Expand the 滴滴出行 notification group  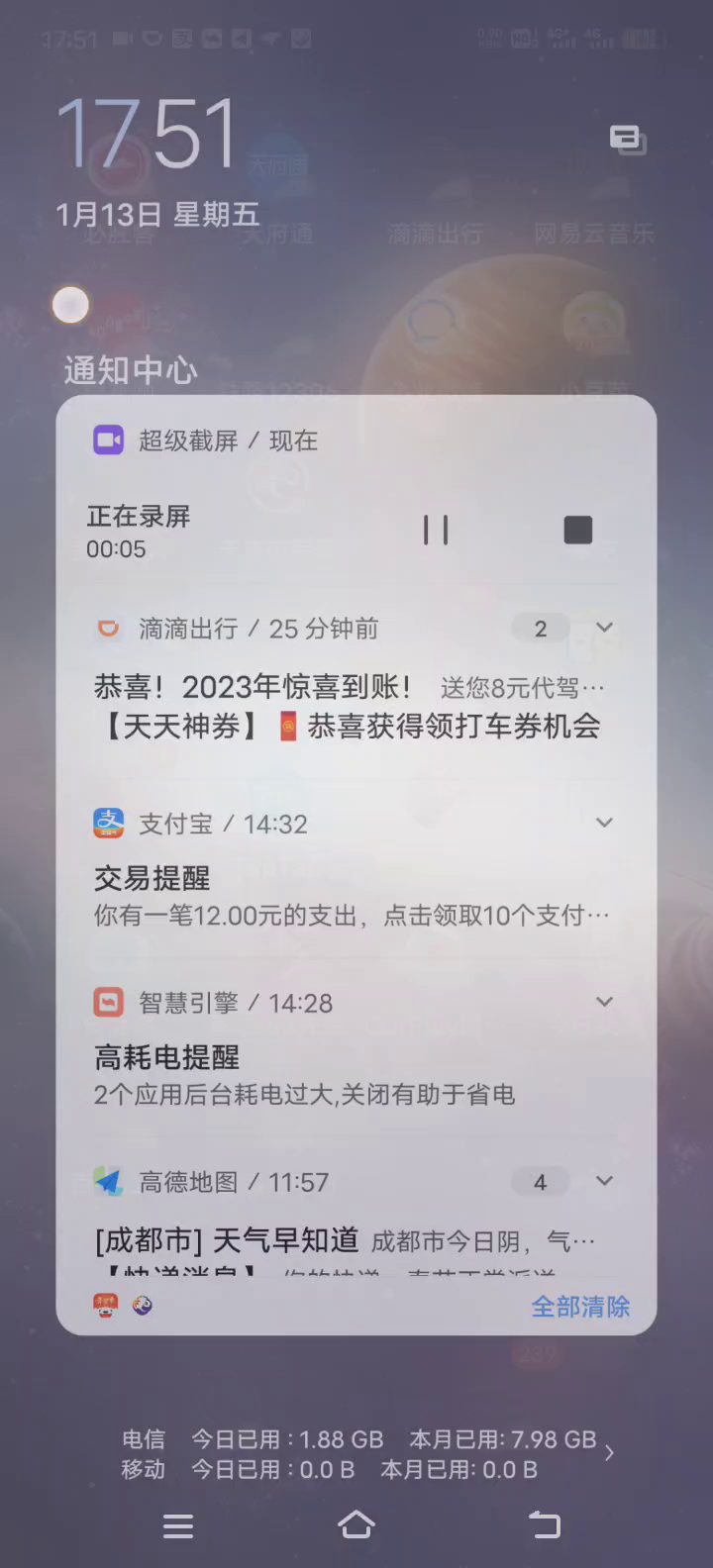[x=605, y=628]
